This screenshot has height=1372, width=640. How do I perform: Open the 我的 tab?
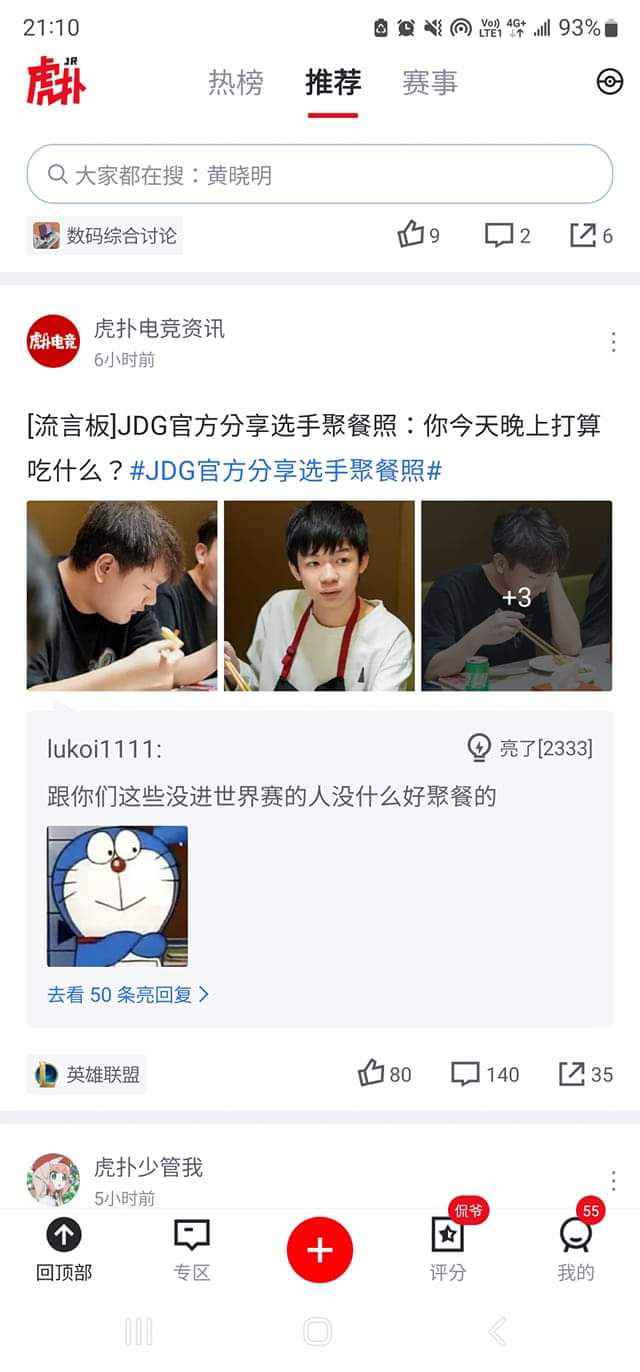(x=576, y=1250)
